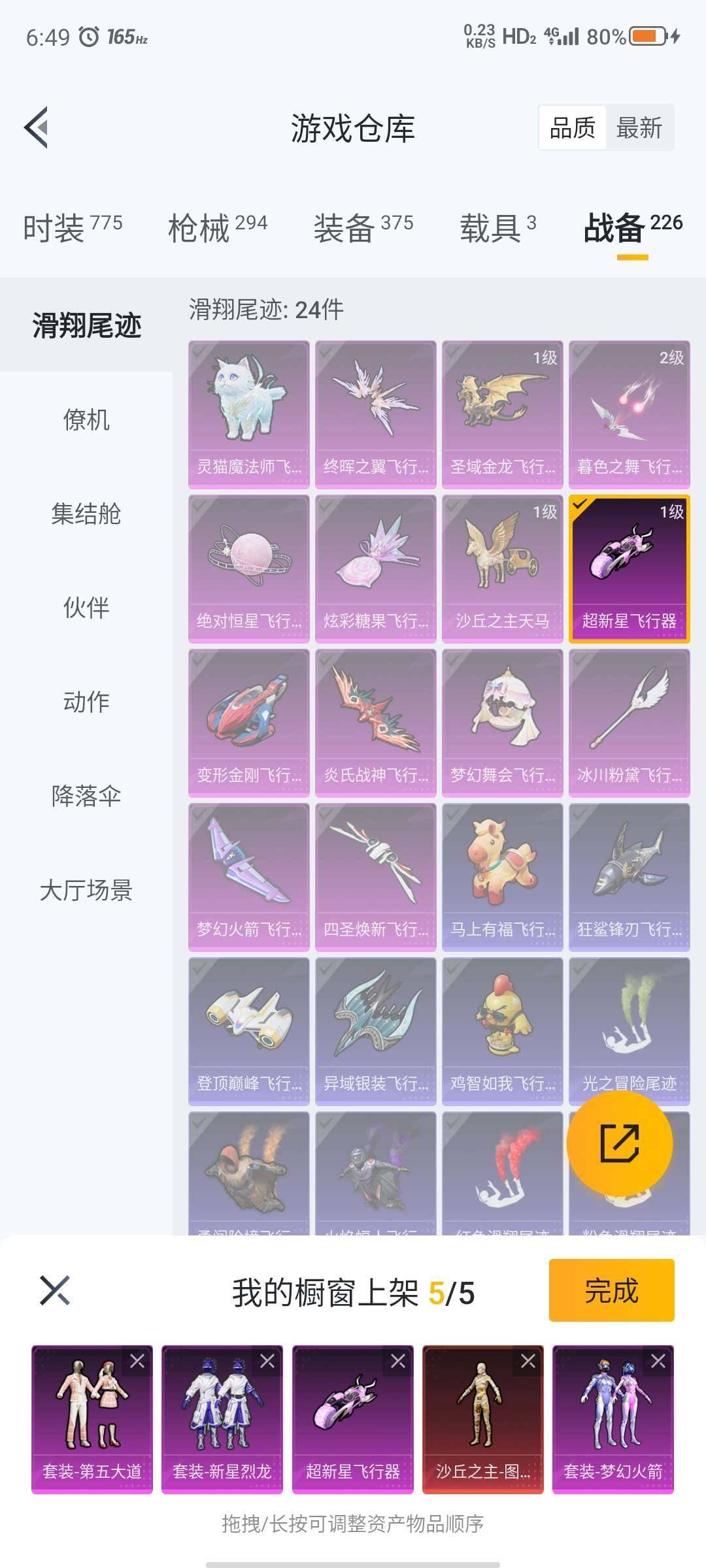Enable 品质 sorting mode
This screenshot has height=1568, width=706.
click(571, 128)
